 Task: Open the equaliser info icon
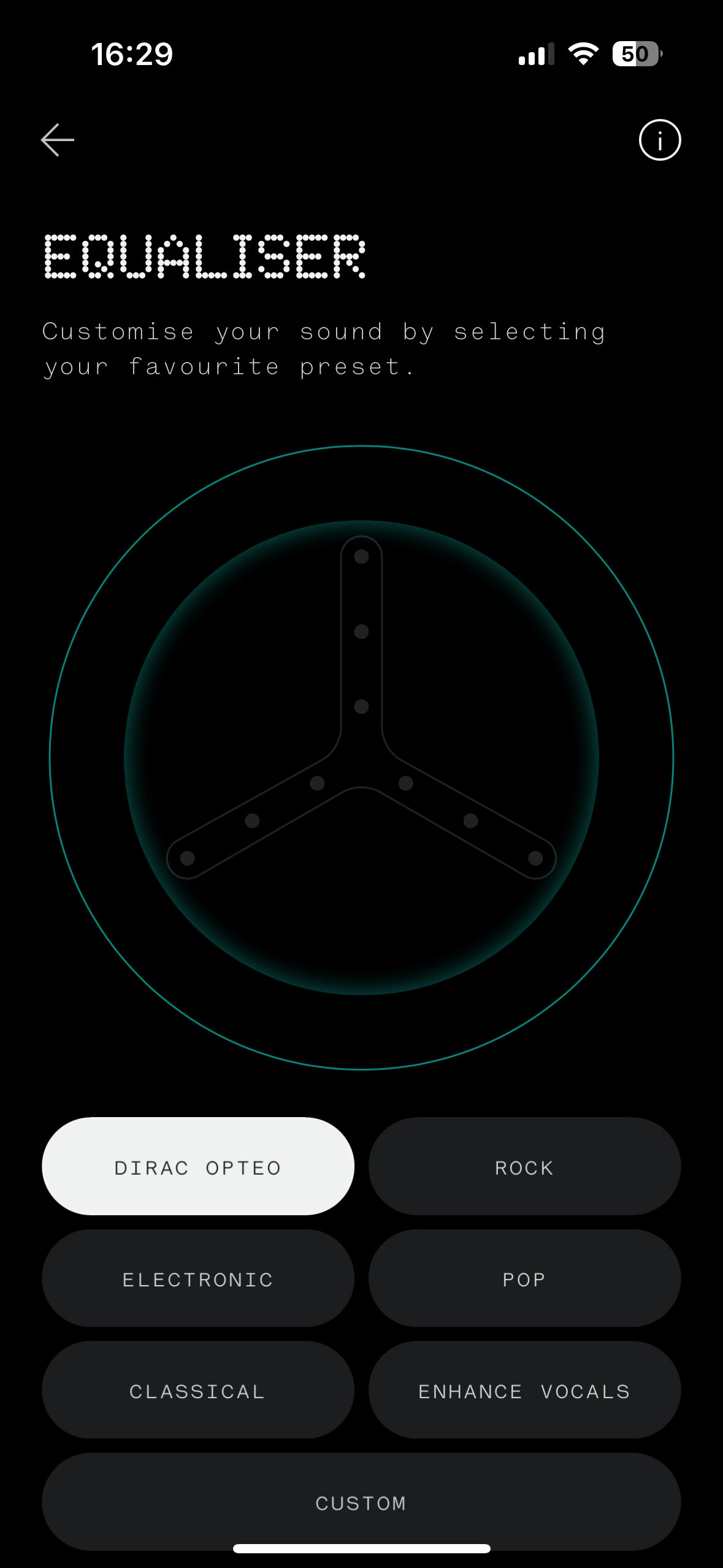pos(660,140)
